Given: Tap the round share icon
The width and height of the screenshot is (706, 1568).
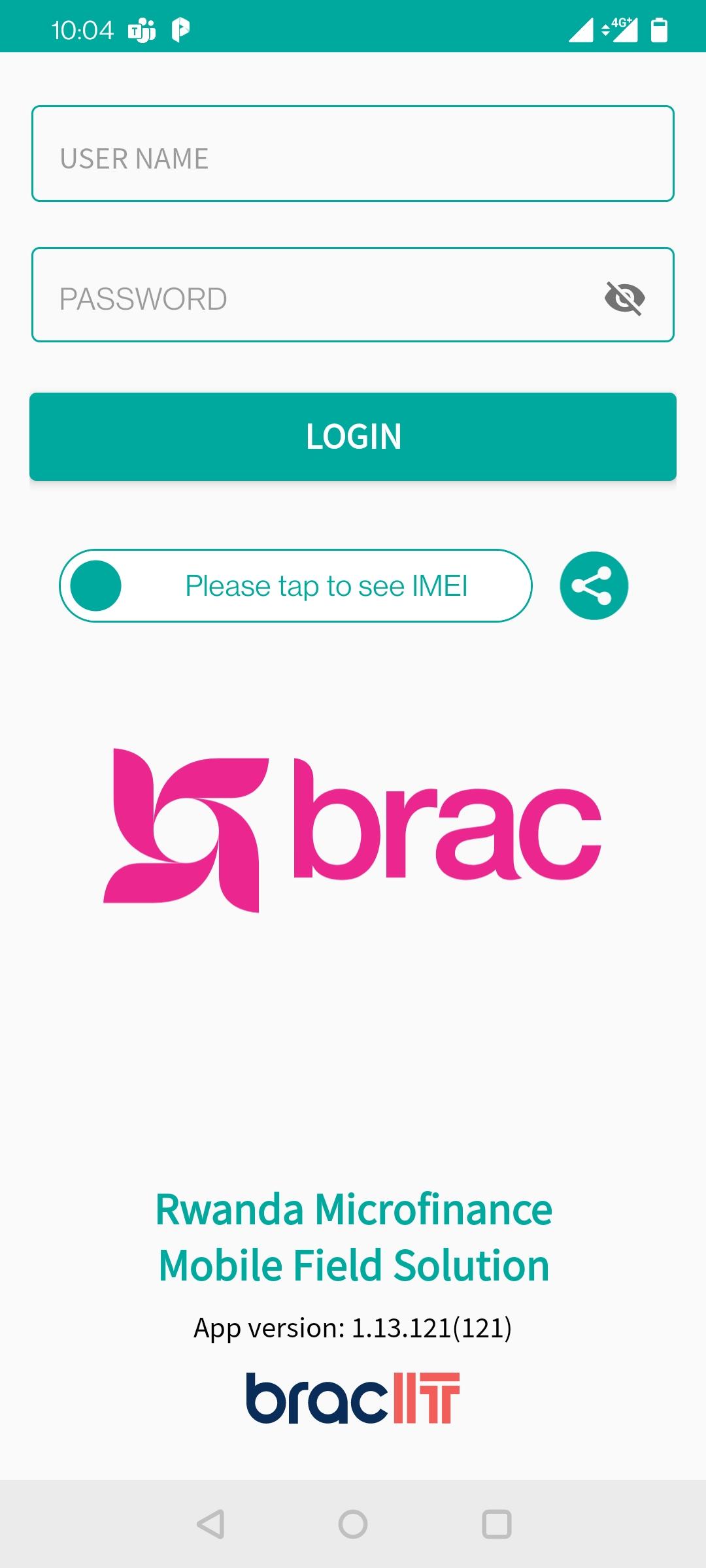Looking at the screenshot, I should click(x=594, y=585).
